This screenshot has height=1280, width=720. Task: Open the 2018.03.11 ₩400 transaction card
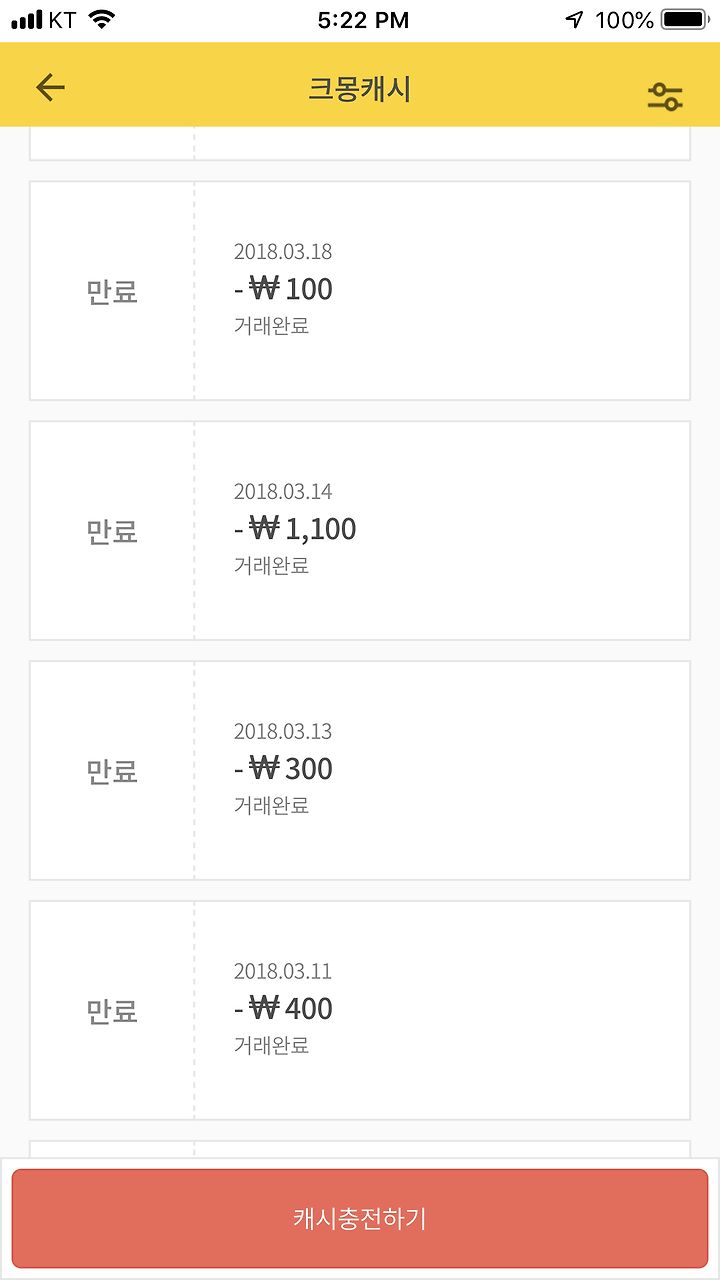[360, 1010]
